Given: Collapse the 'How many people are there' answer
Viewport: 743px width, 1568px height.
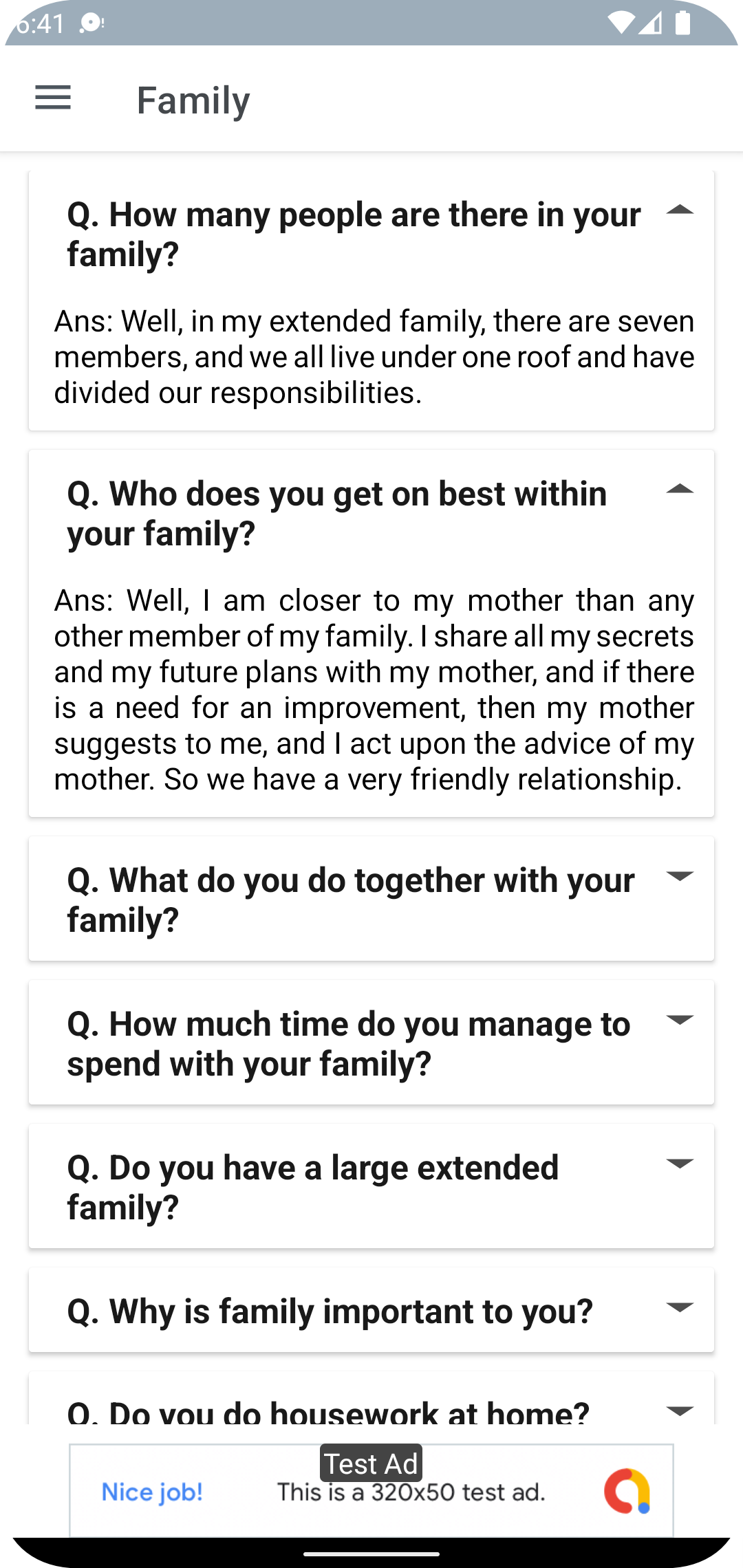Looking at the screenshot, I should click(679, 212).
